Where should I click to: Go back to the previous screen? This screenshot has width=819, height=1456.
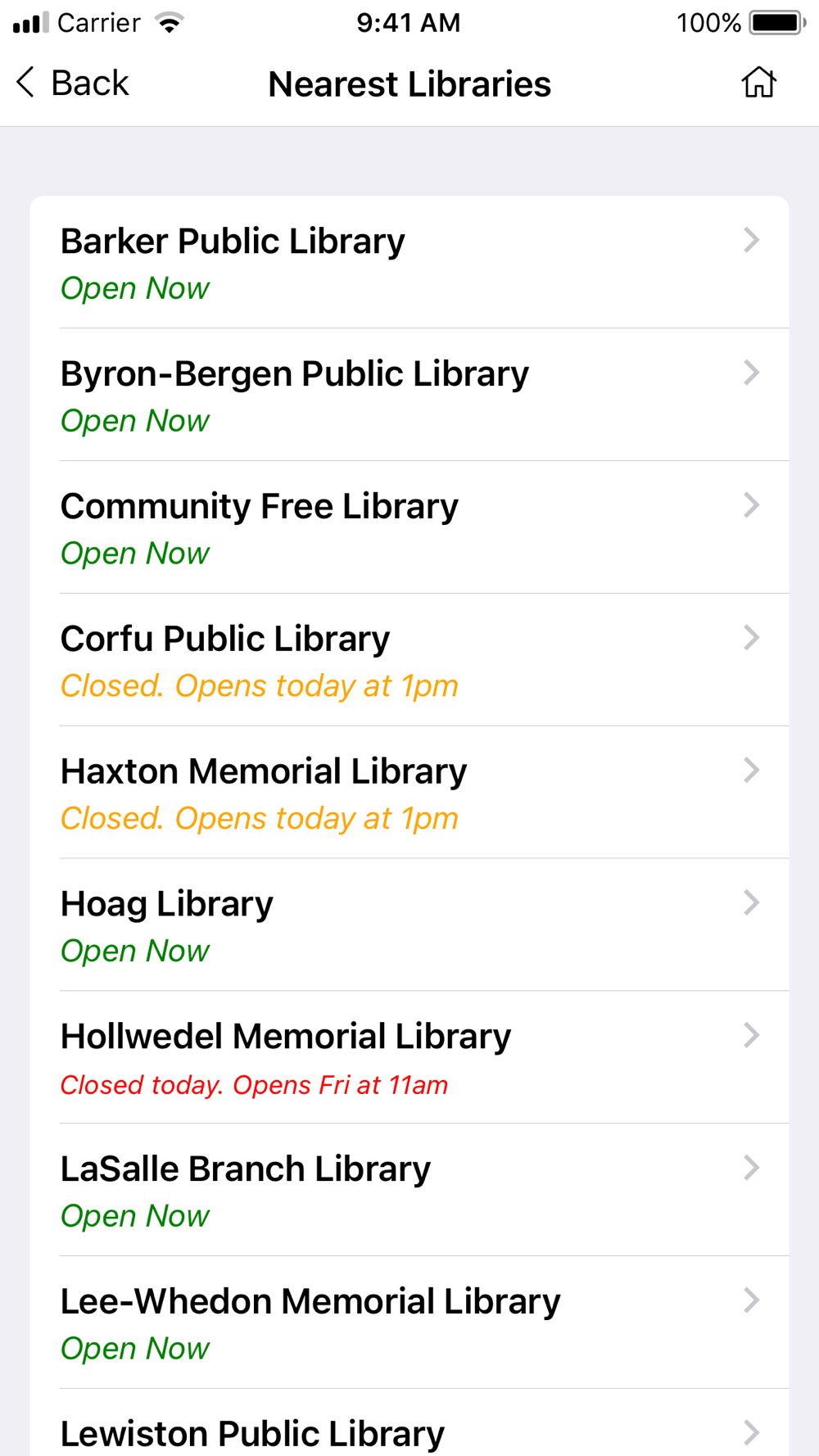coord(72,84)
